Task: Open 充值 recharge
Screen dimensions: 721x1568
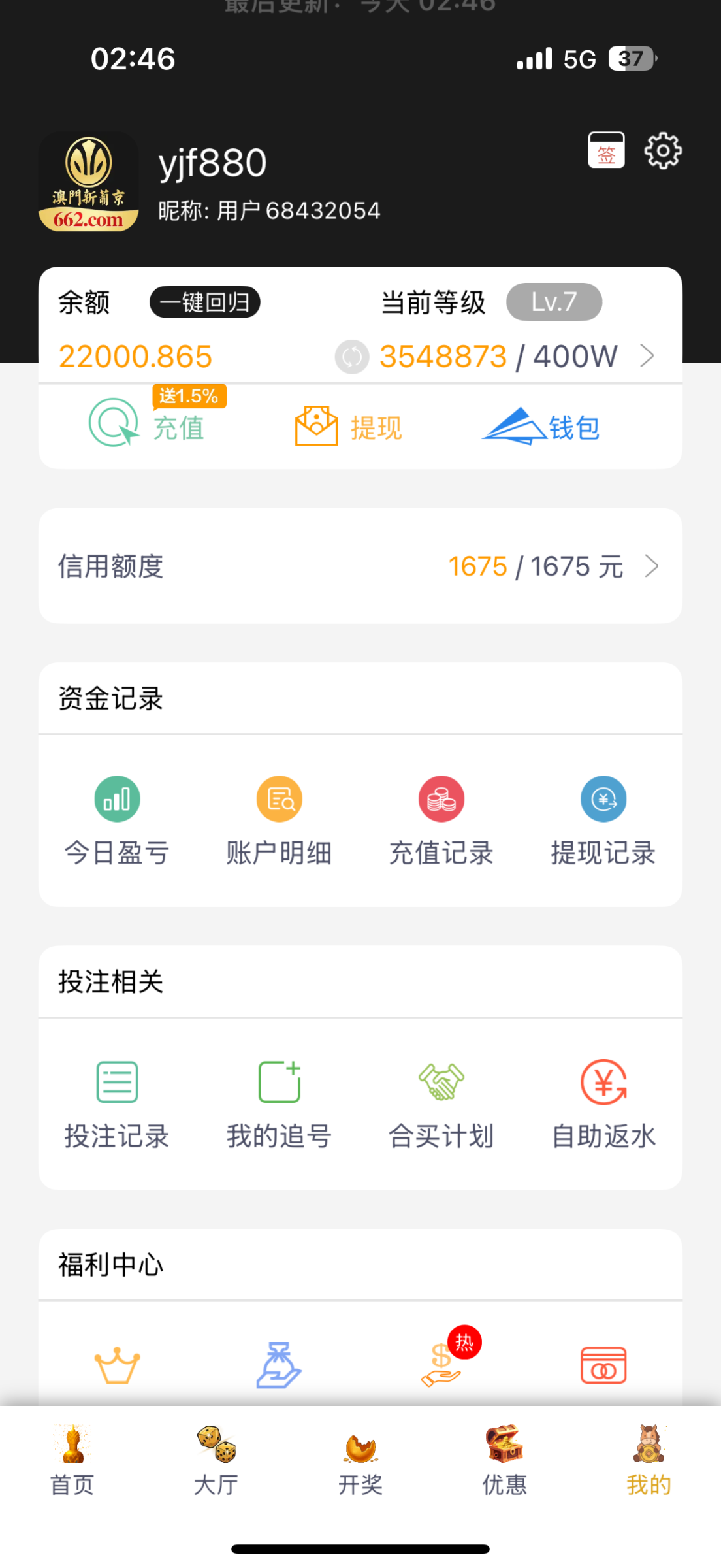Action: point(148,425)
